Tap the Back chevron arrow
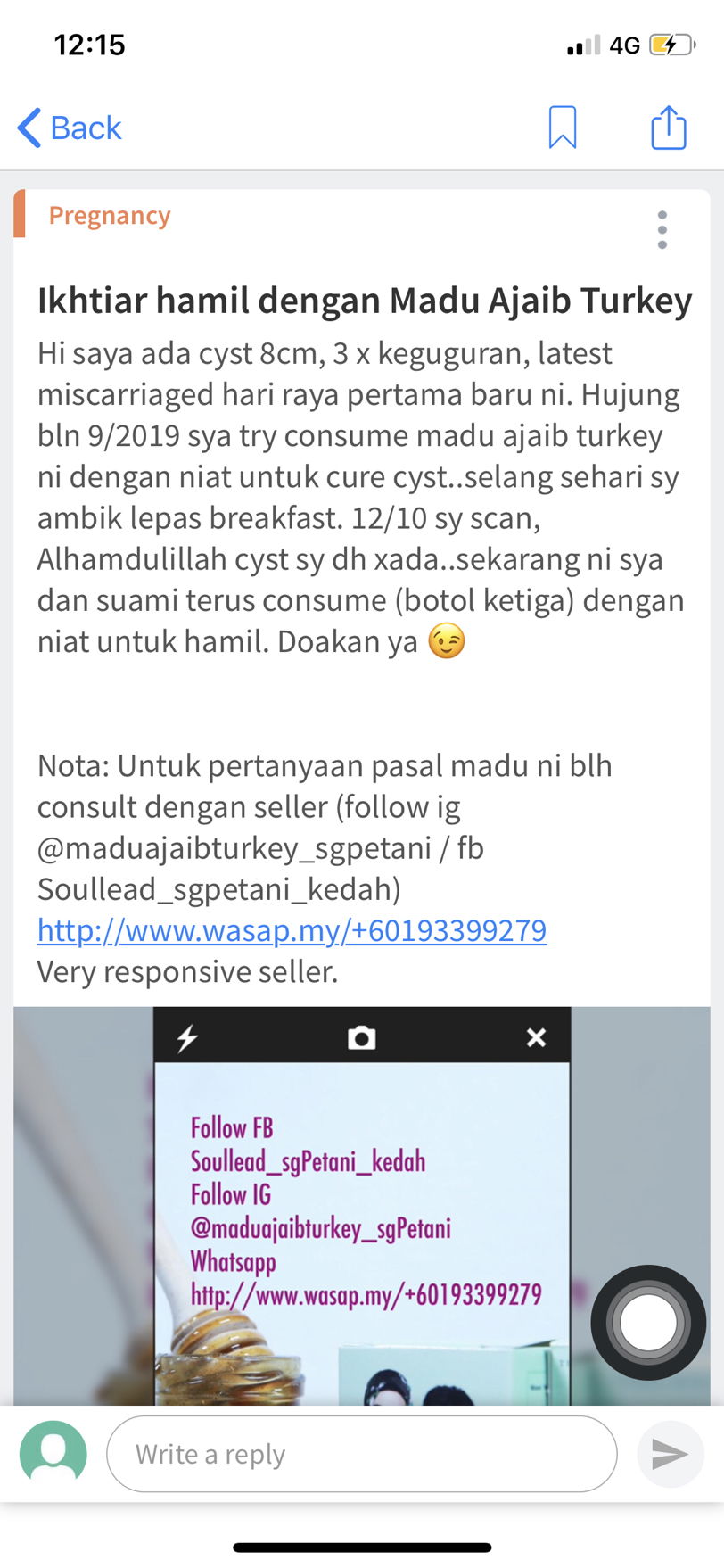This screenshot has width=724, height=1568. point(27,128)
